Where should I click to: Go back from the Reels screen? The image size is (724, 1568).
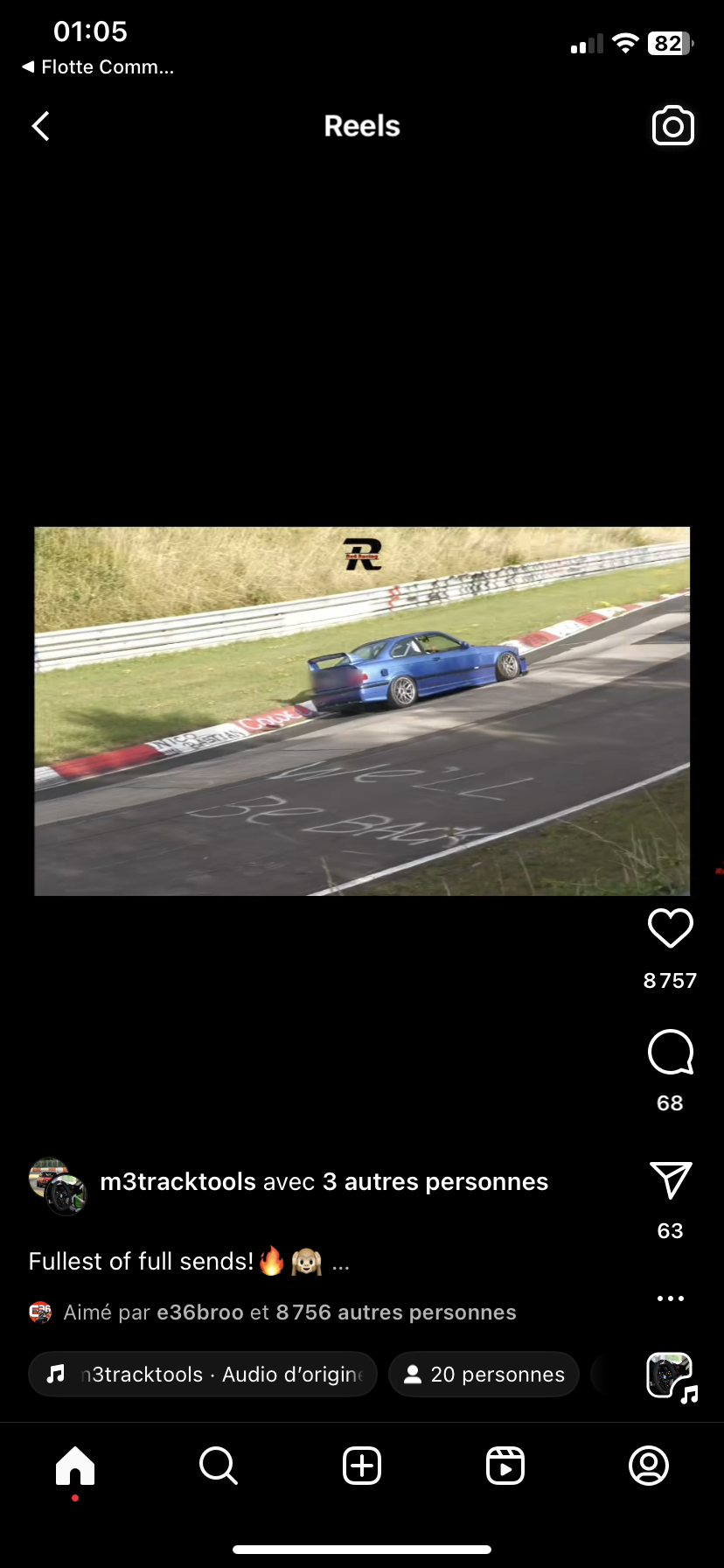pos(40,126)
